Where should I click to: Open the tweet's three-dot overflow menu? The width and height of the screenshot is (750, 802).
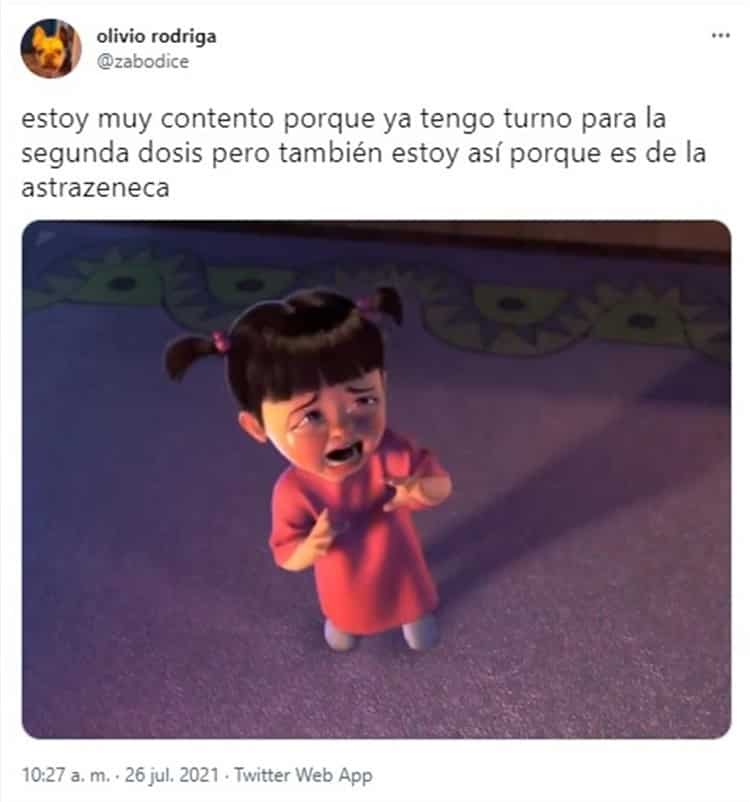(720, 35)
